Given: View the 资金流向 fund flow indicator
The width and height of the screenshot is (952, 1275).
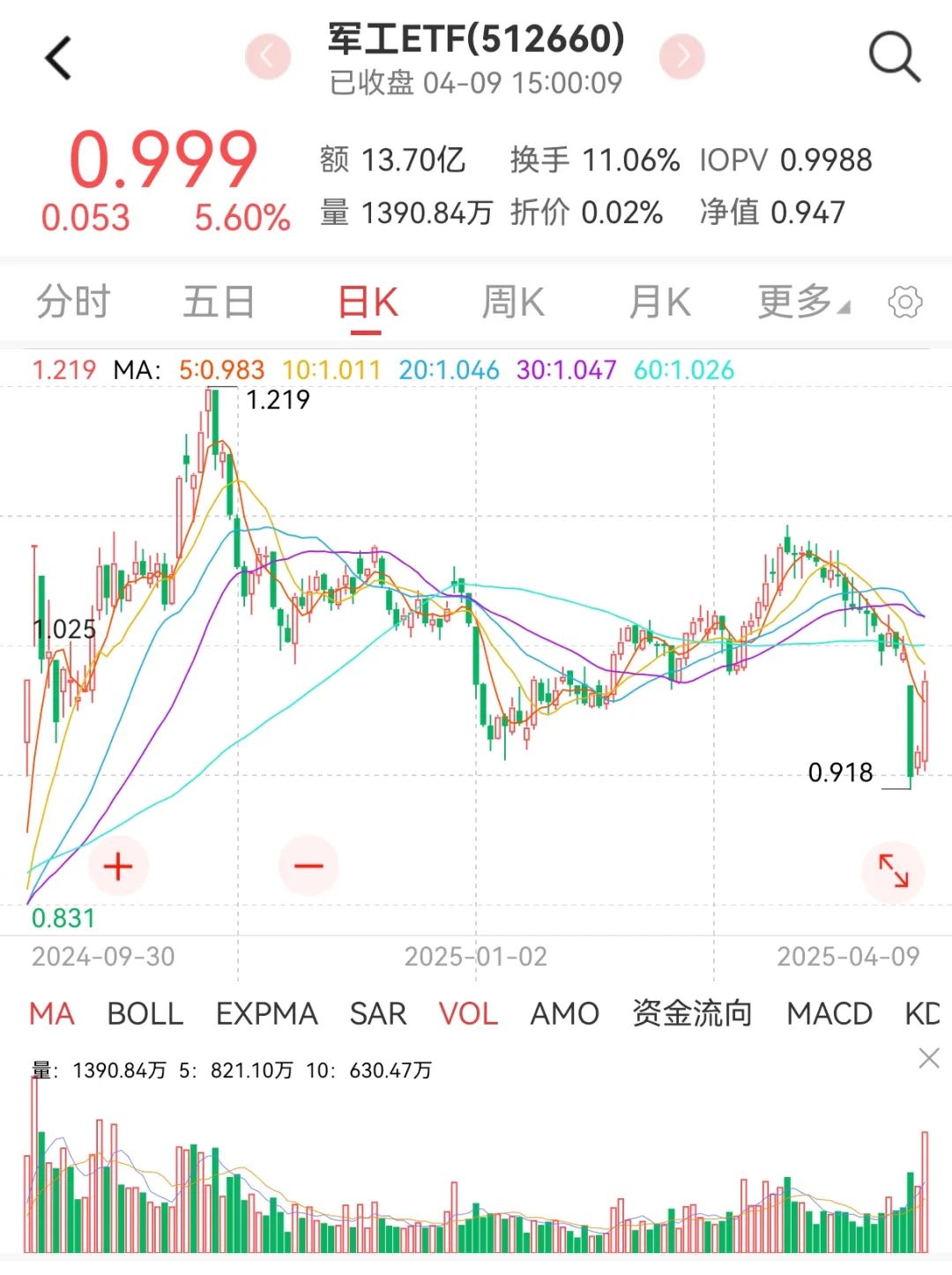Looking at the screenshot, I should [694, 1015].
